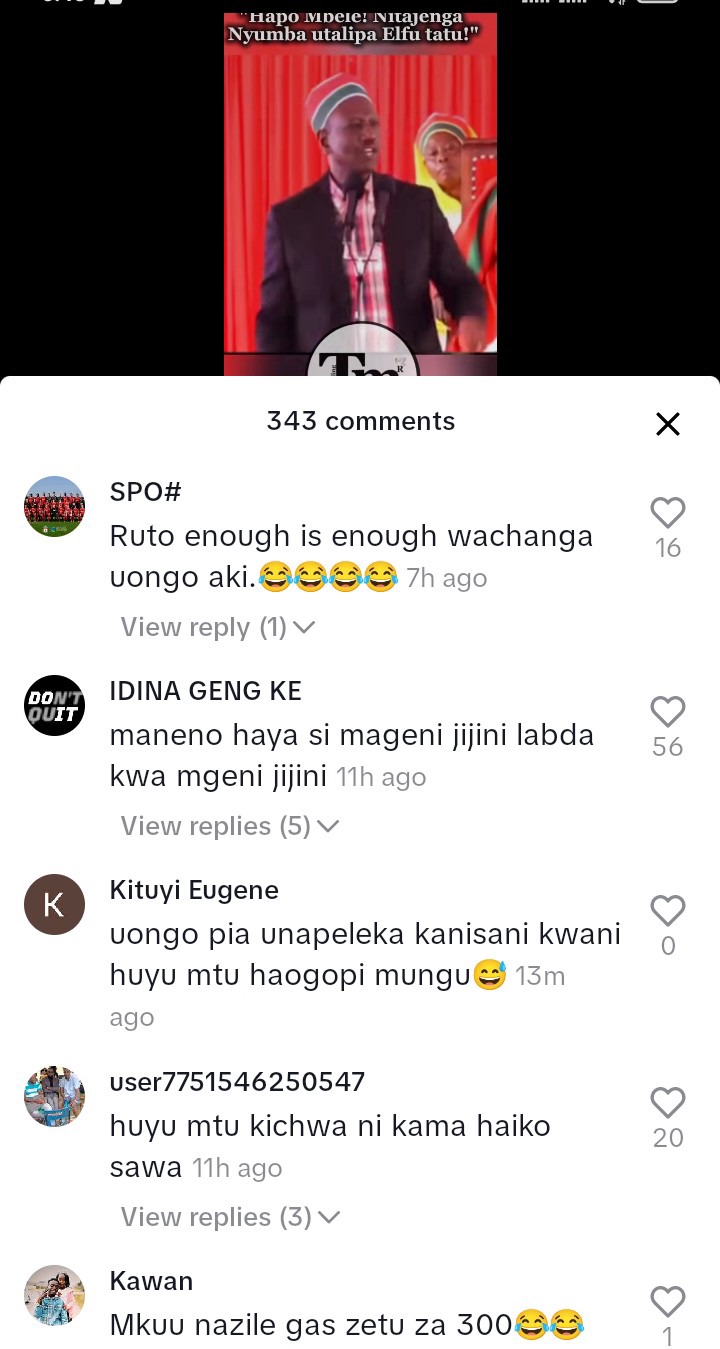
Task: Open Kawan's profile avatar
Action: (54, 1296)
